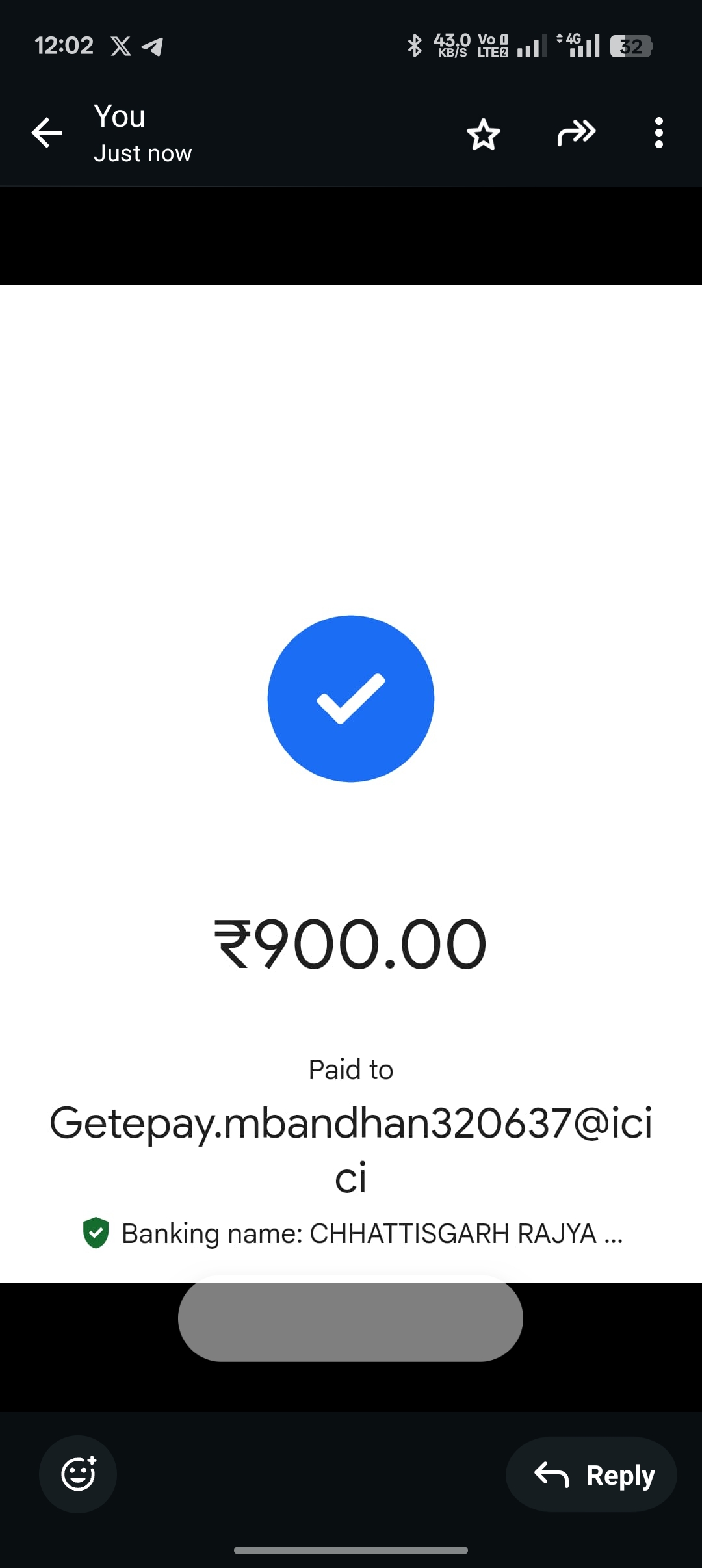
Task: Tap the Reply button
Action: (591, 1474)
